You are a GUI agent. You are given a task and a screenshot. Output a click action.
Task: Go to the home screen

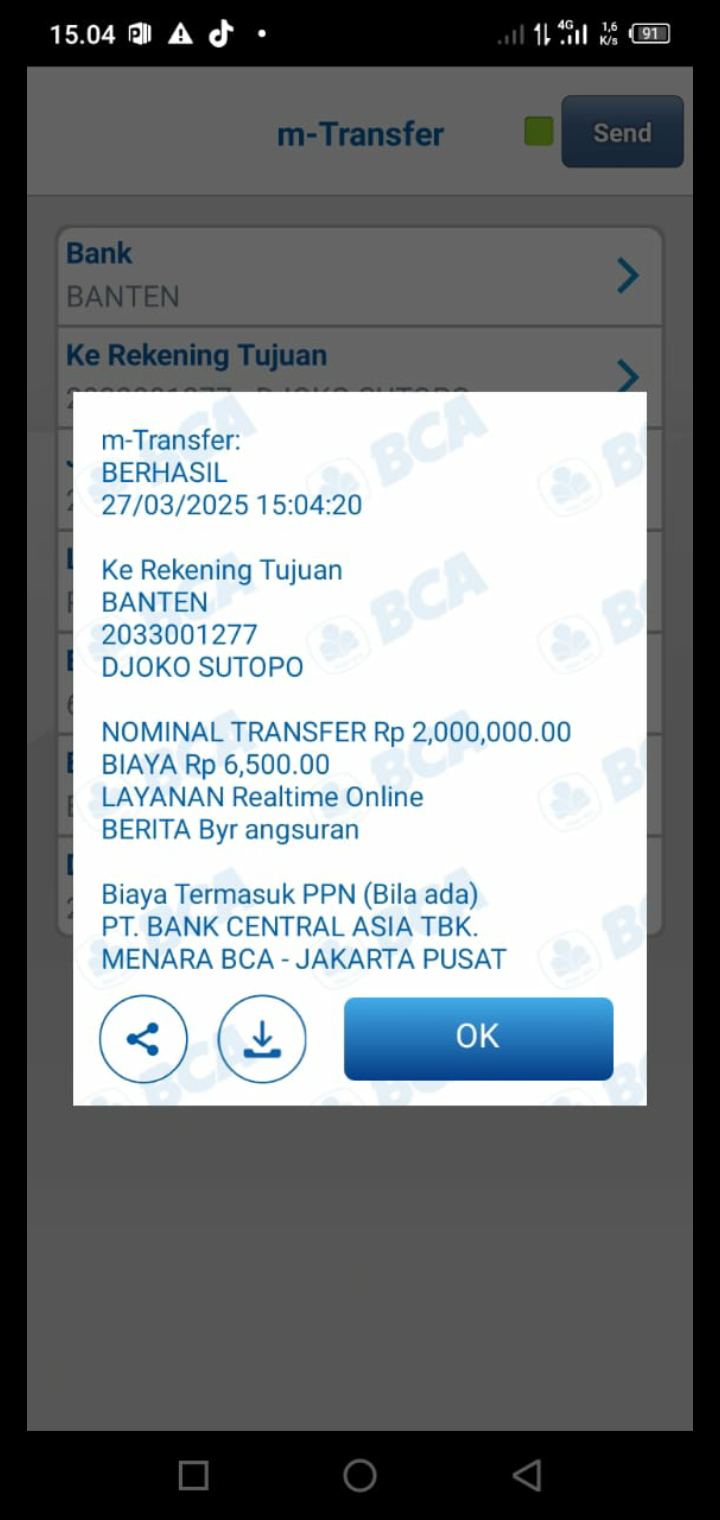pos(360,1475)
